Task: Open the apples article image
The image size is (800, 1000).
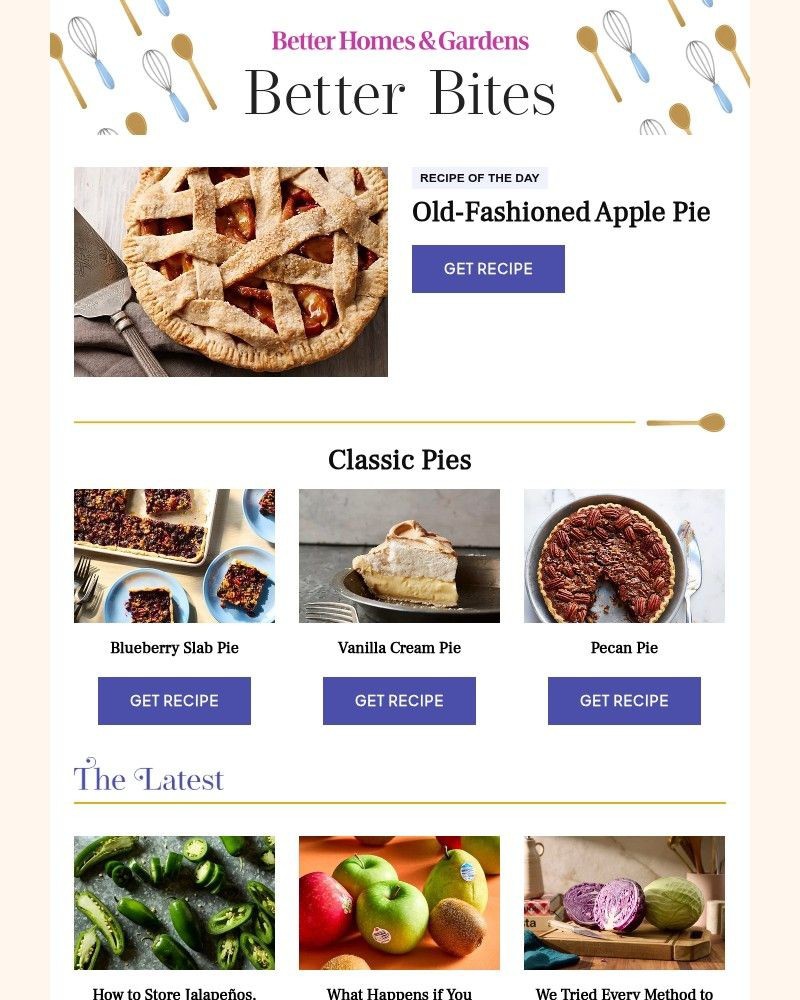Action: pyautogui.click(x=399, y=903)
